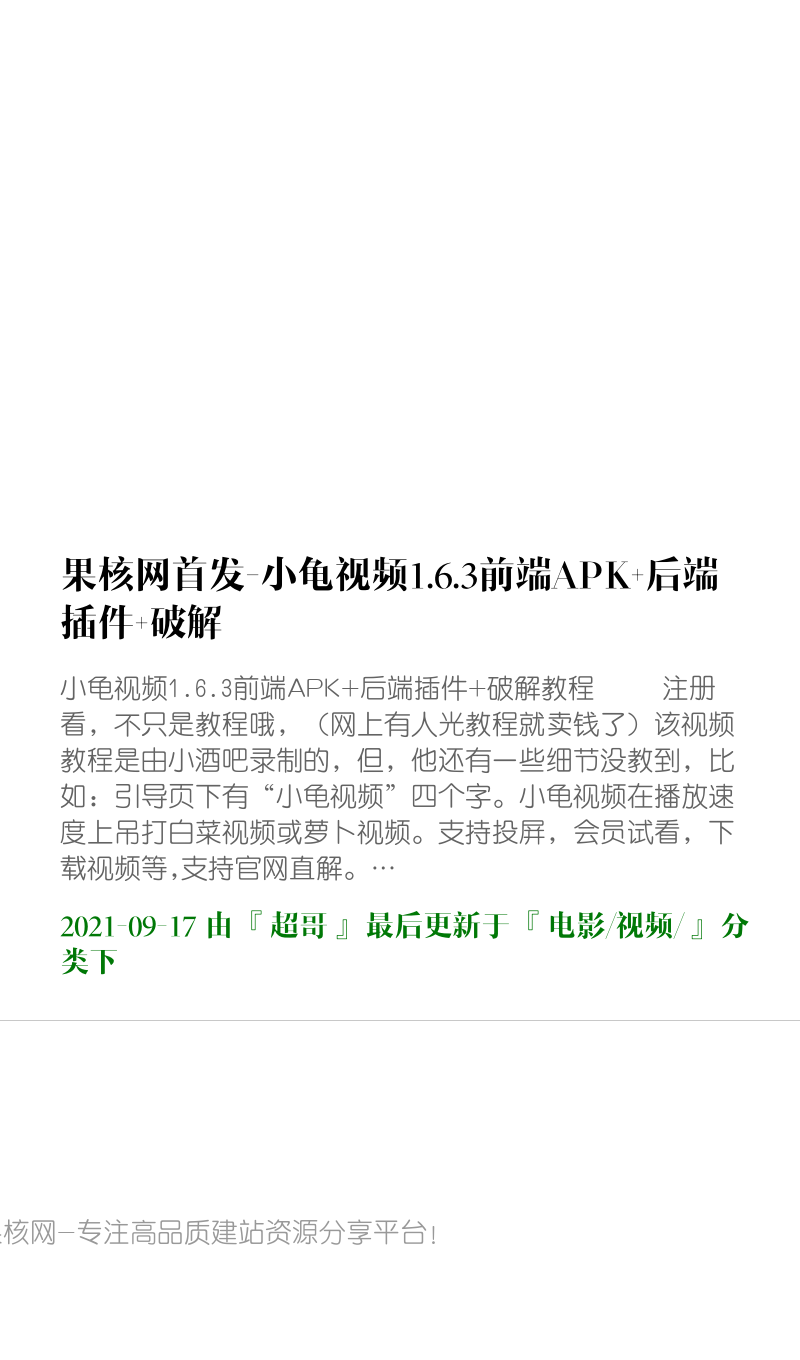The width and height of the screenshot is (800, 1360).
Task: View author 超哥's posts
Action: point(298,926)
